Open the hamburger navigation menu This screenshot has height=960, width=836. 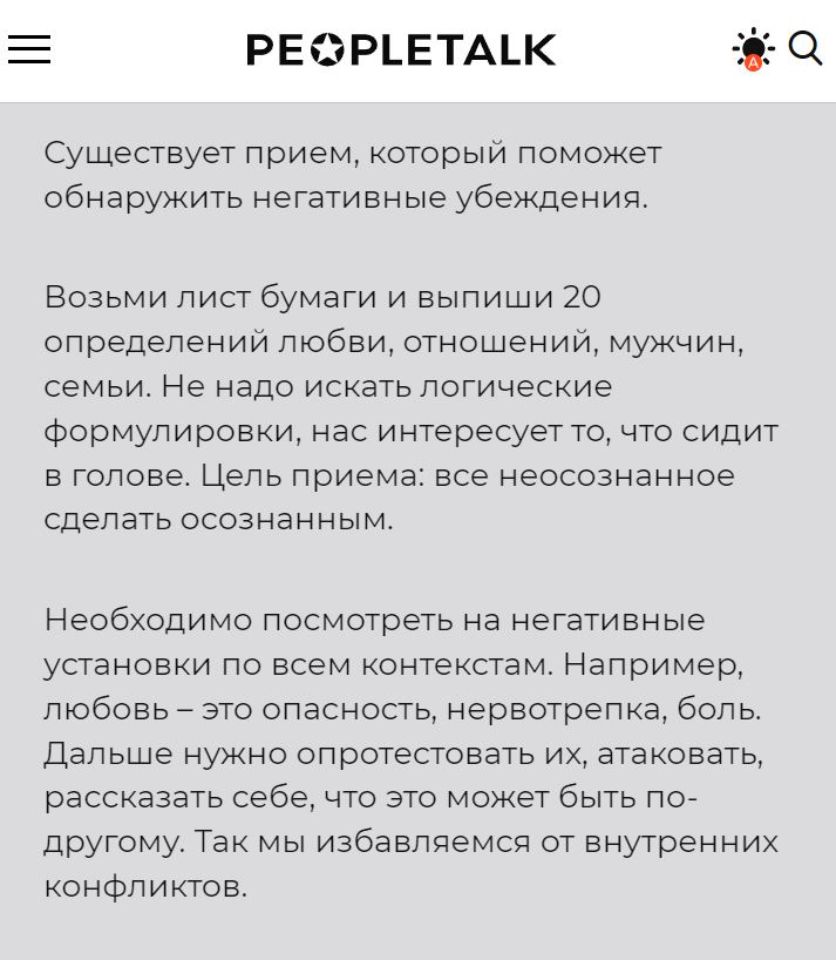point(29,49)
